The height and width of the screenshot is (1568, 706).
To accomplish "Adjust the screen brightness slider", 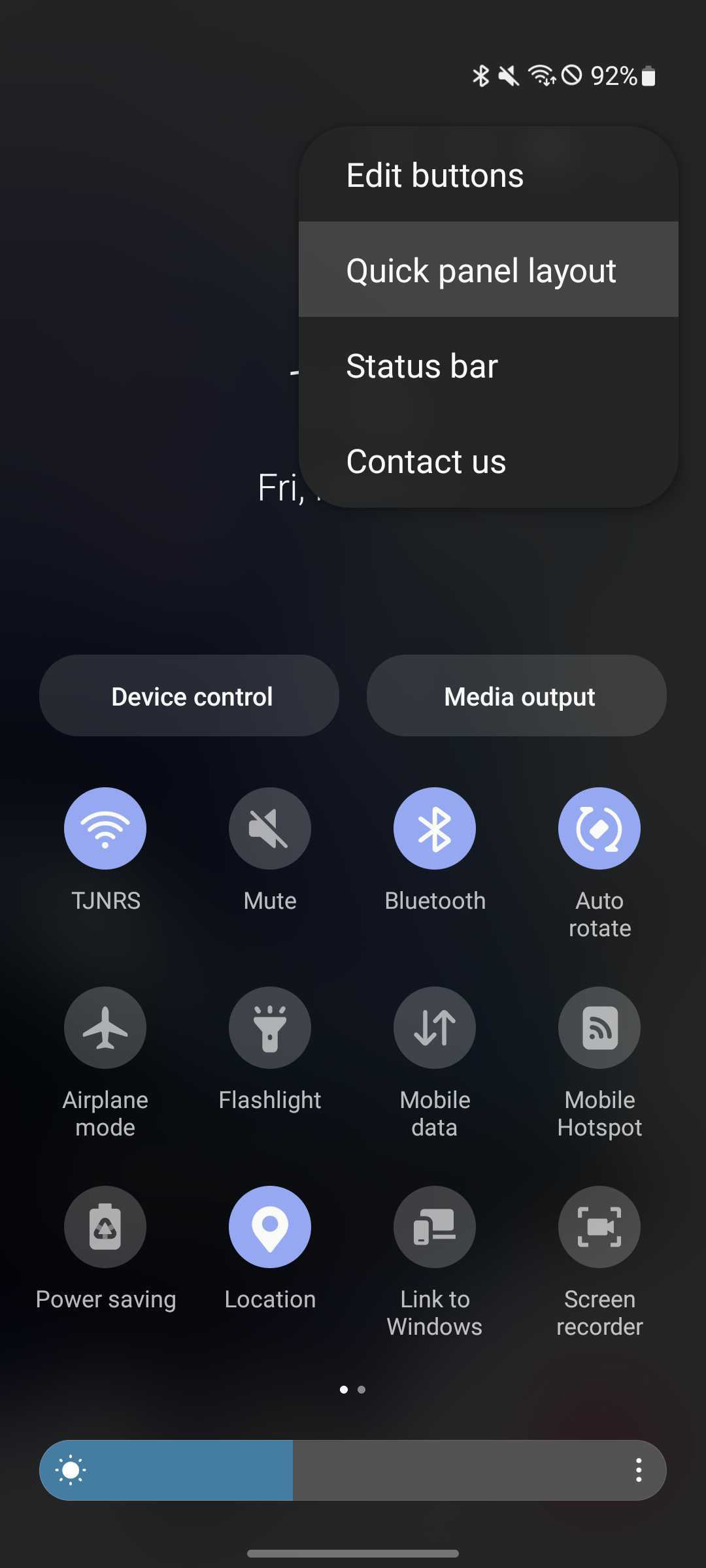I will click(294, 1469).
